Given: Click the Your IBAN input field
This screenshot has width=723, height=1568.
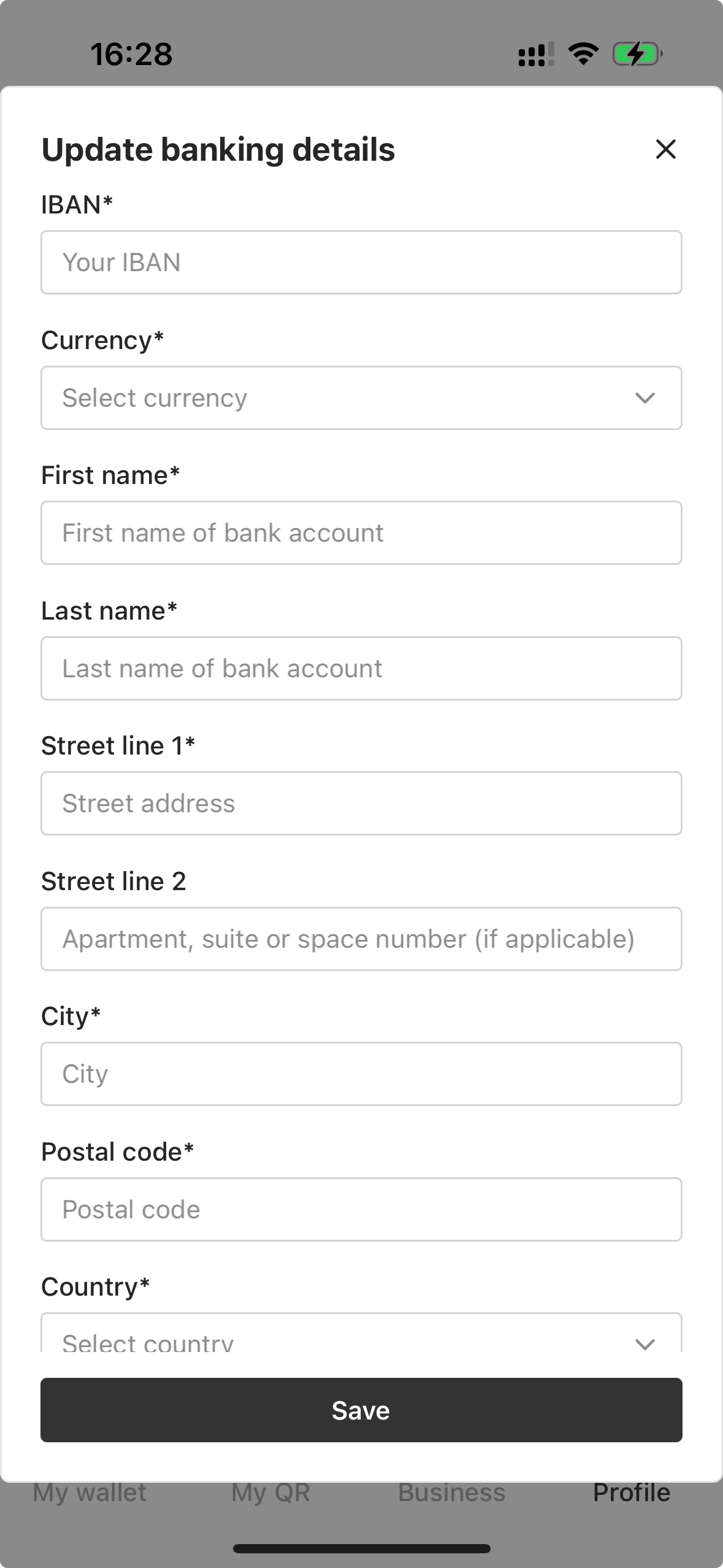Looking at the screenshot, I should point(361,263).
